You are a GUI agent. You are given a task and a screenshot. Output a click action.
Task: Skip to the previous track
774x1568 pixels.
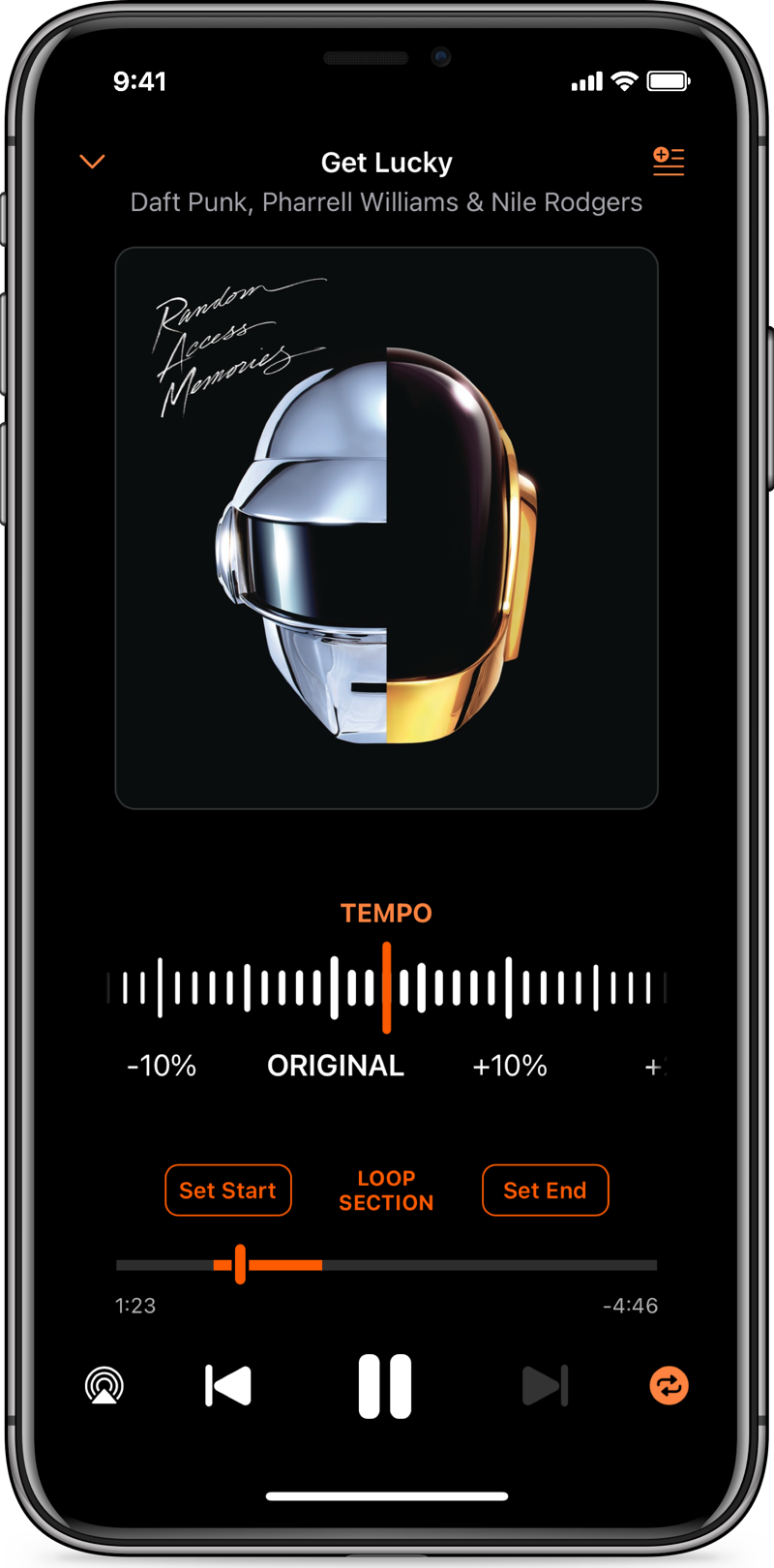point(228,1385)
